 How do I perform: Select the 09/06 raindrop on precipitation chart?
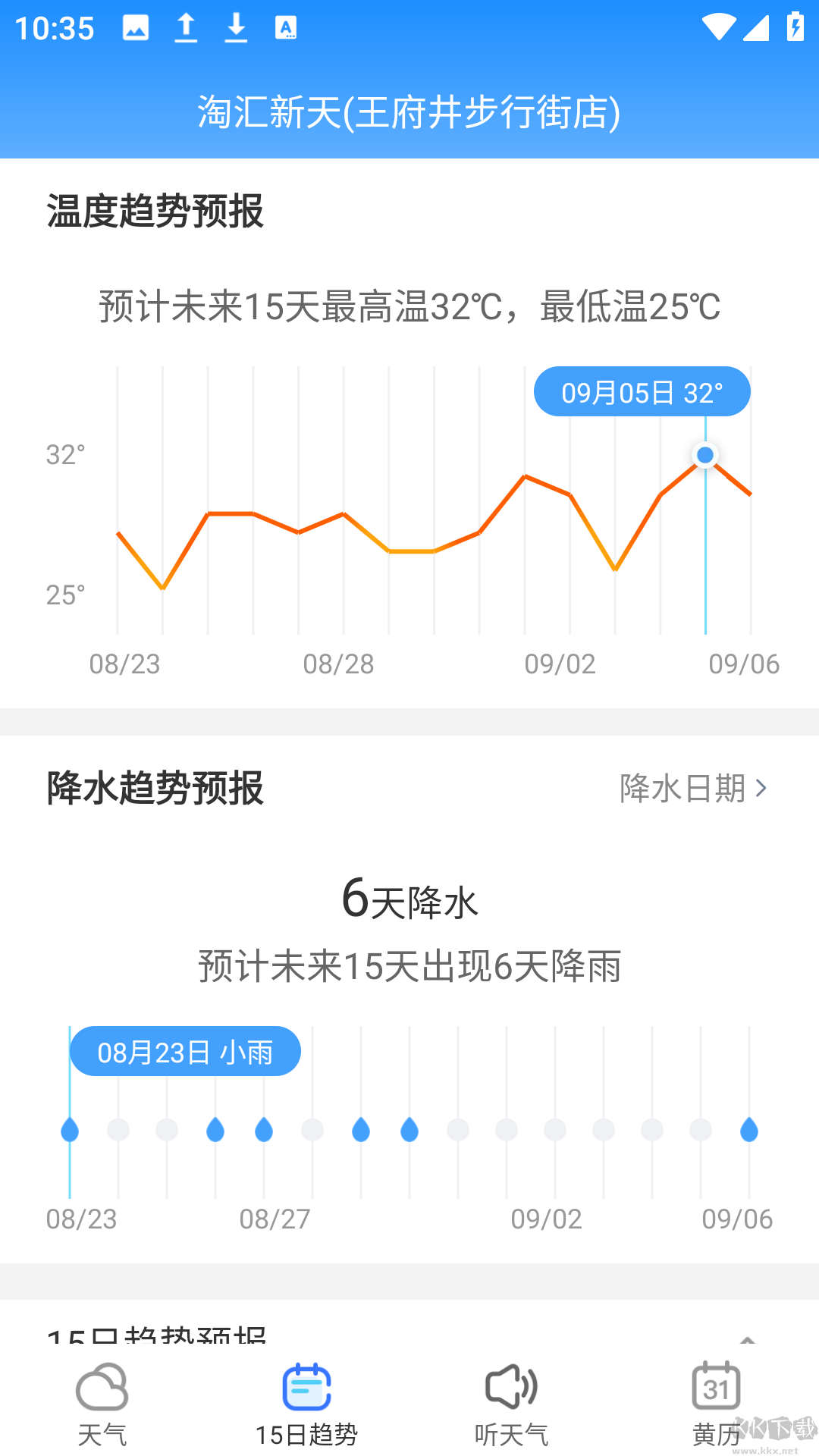(749, 1130)
